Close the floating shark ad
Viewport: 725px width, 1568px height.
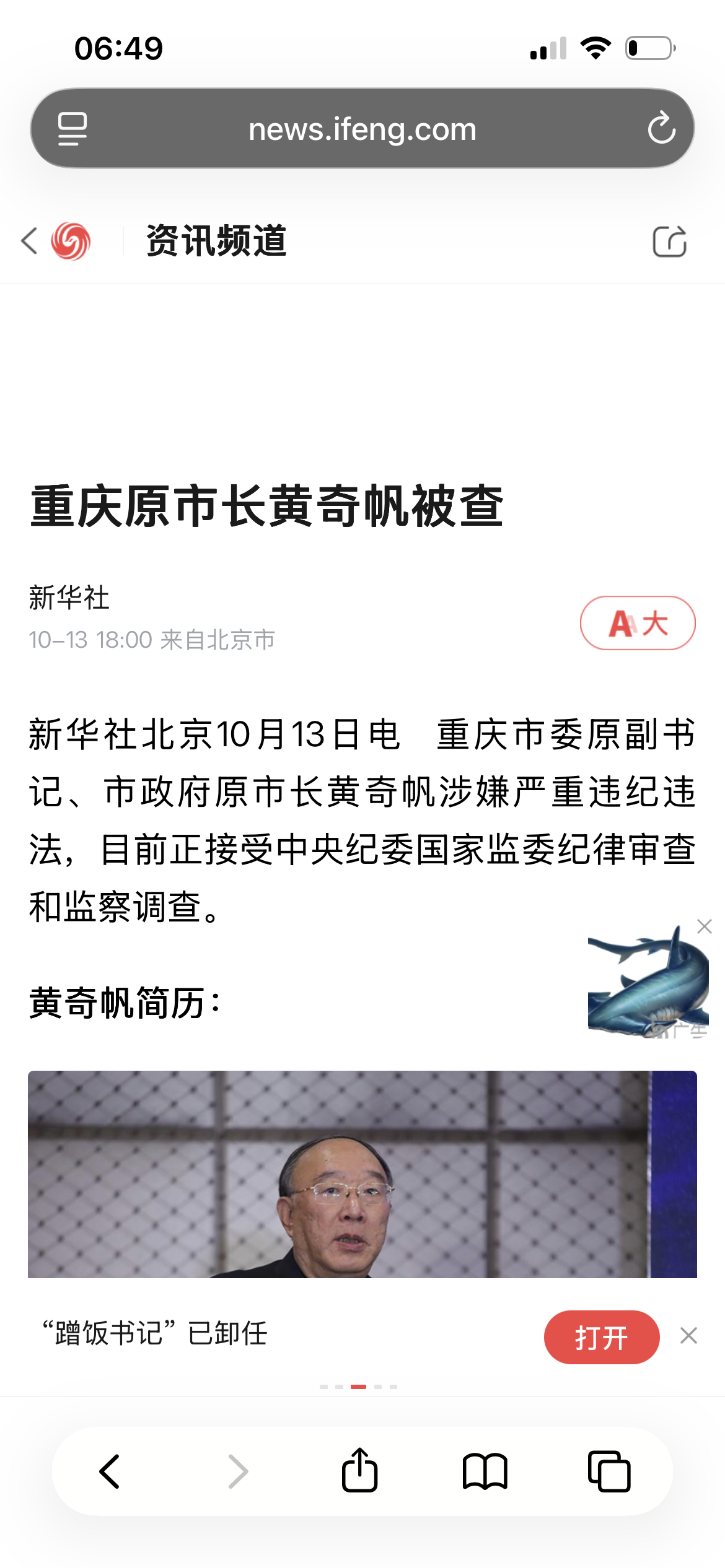[705, 926]
